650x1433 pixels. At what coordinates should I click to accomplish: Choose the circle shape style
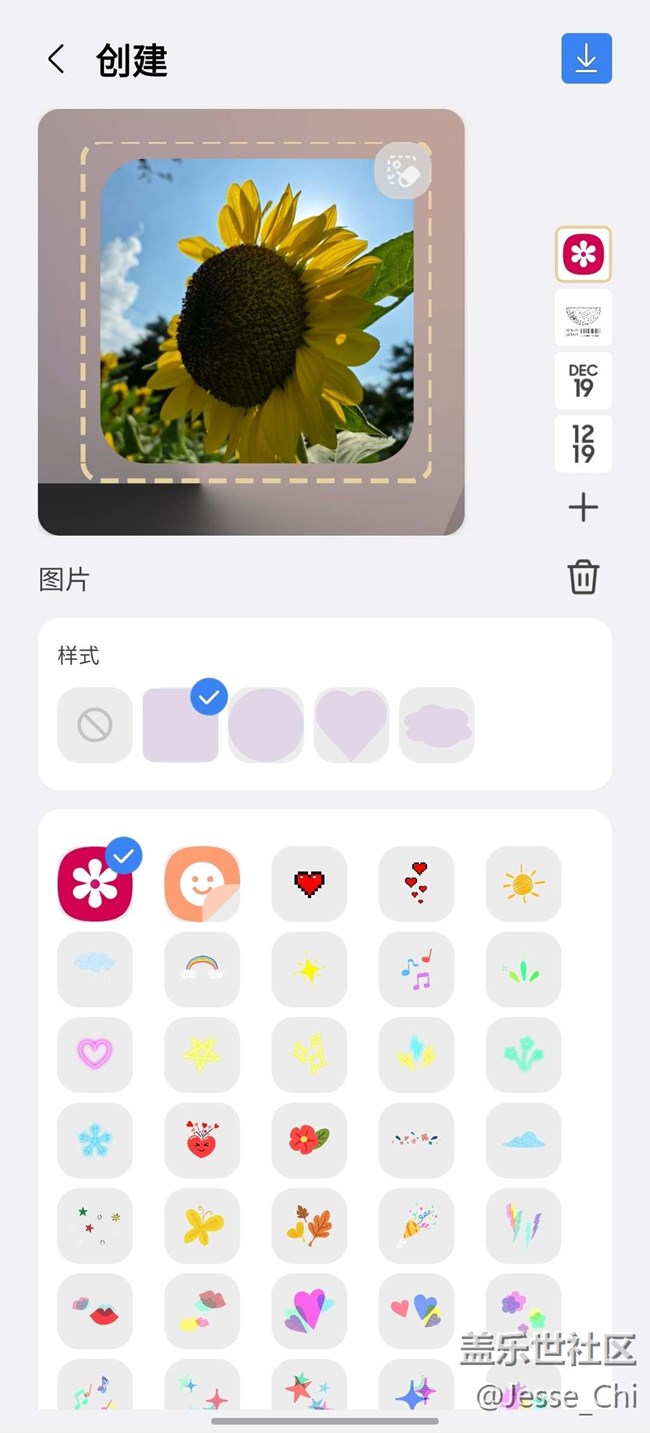(x=266, y=725)
